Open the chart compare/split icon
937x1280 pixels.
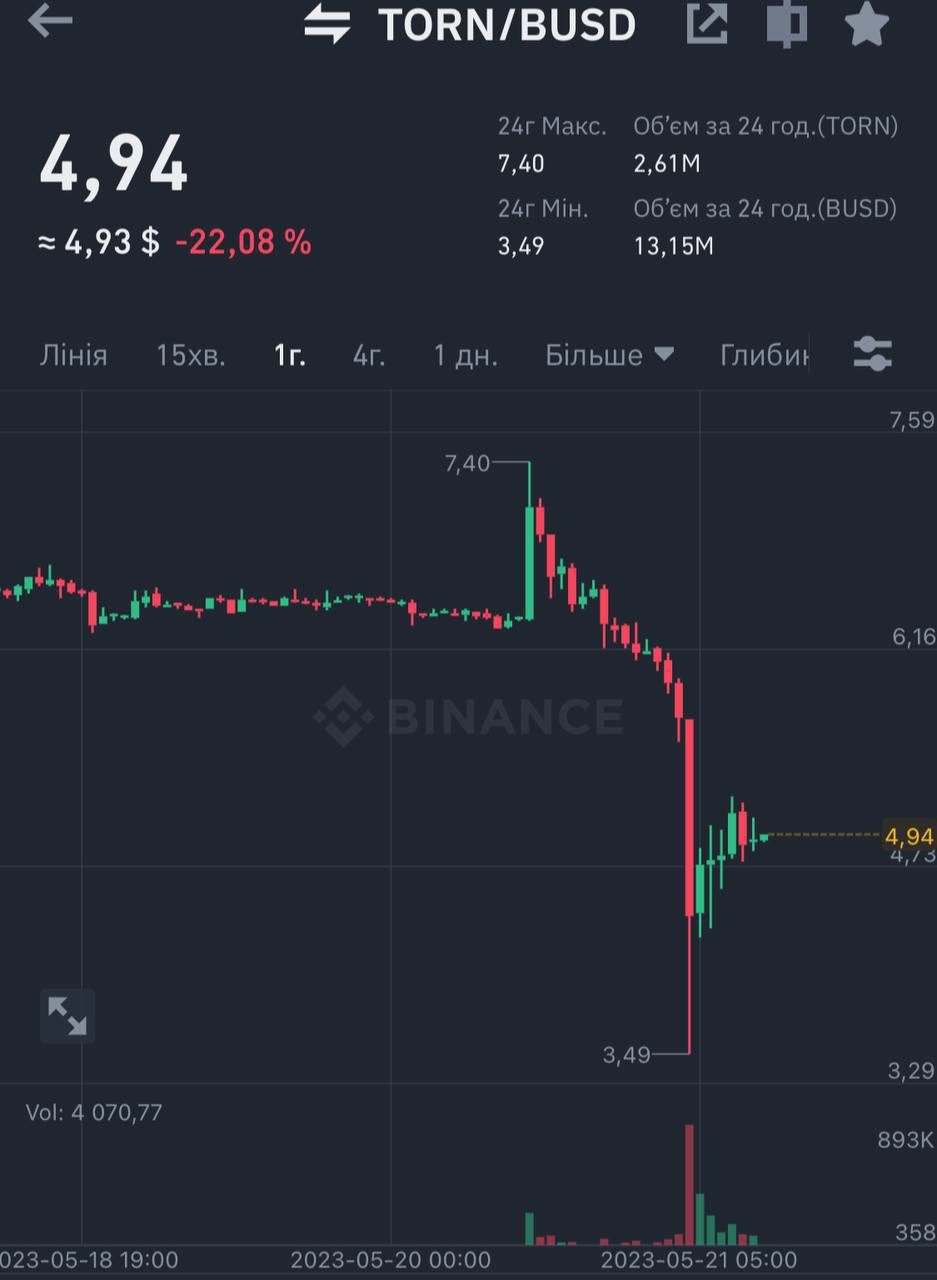pos(787,22)
